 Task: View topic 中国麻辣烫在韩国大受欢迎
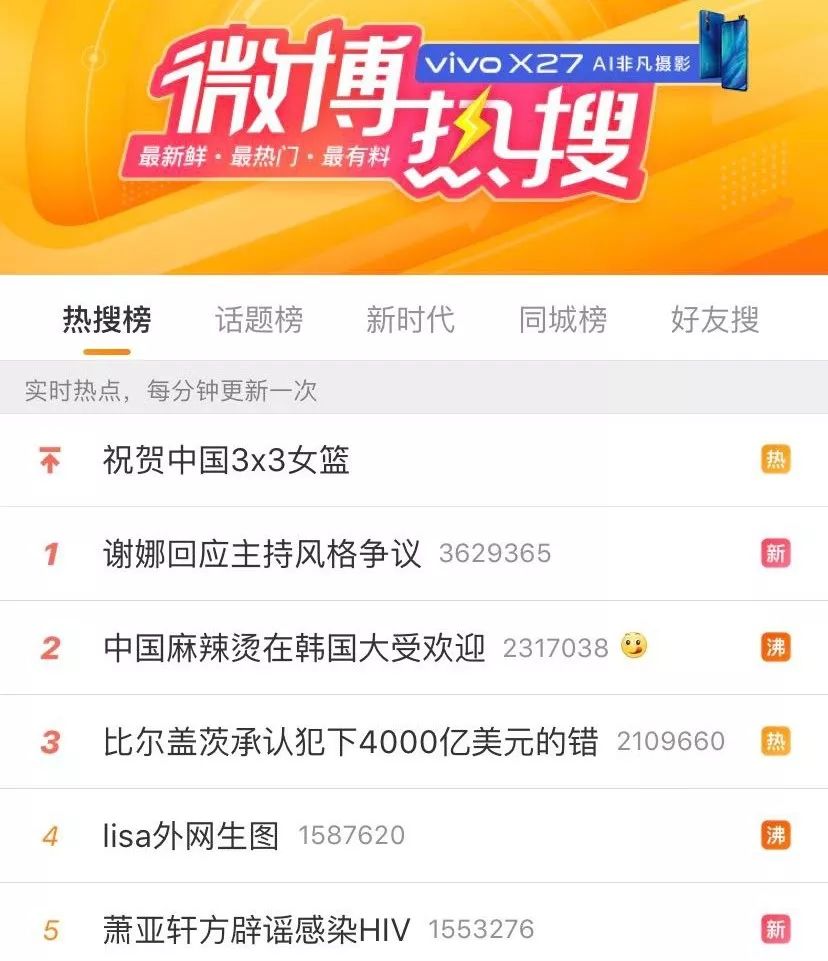click(294, 648)
